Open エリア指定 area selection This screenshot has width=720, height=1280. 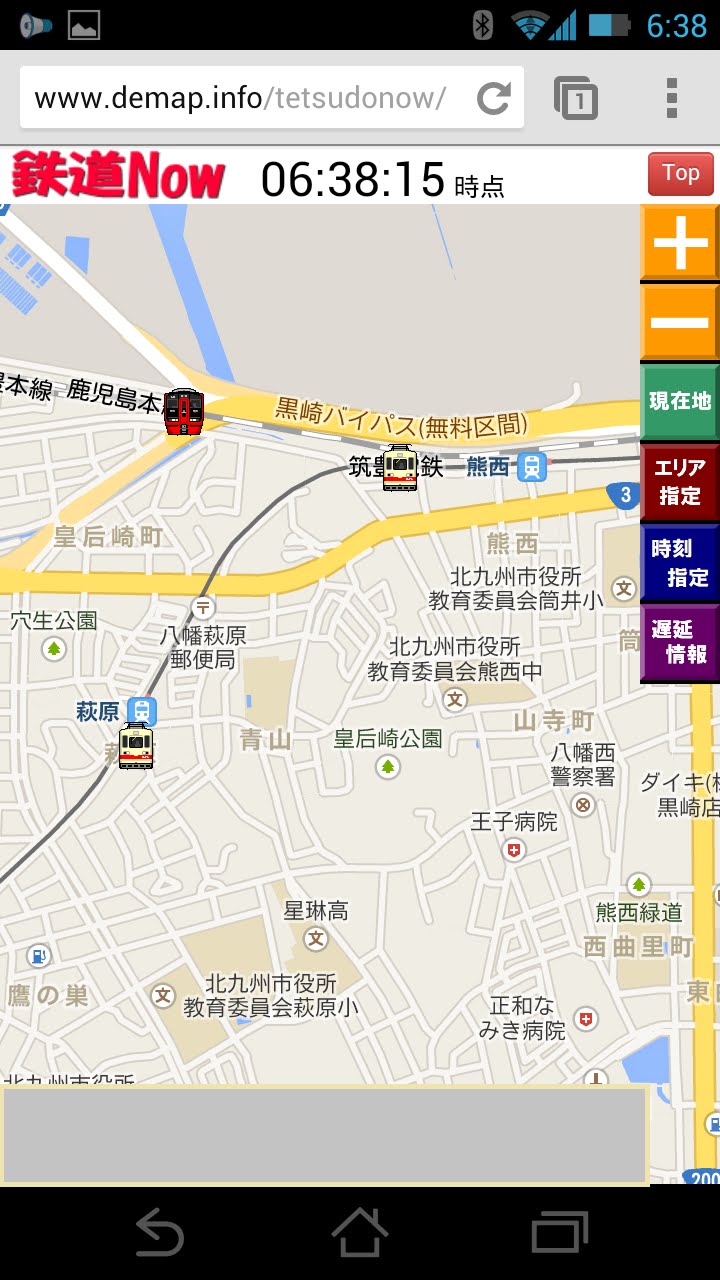pos(680,482)
